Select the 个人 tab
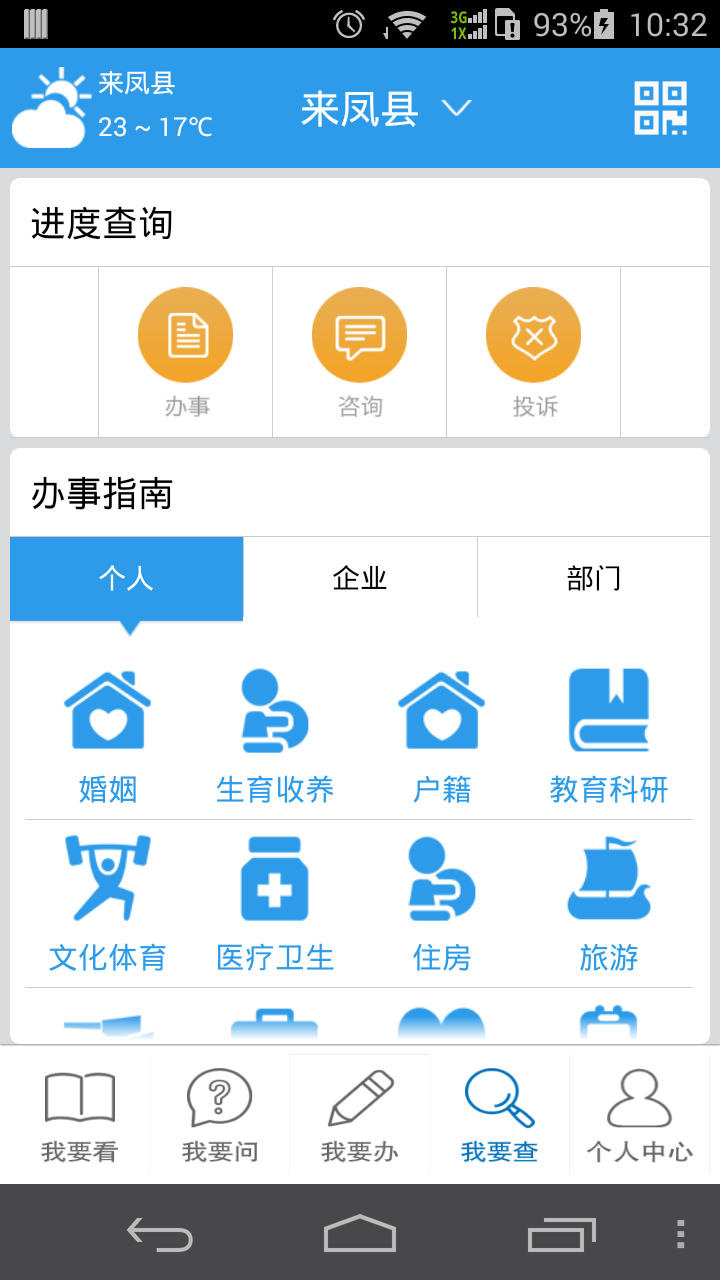This screenshot has width=720, height=1280. point(127,578)
